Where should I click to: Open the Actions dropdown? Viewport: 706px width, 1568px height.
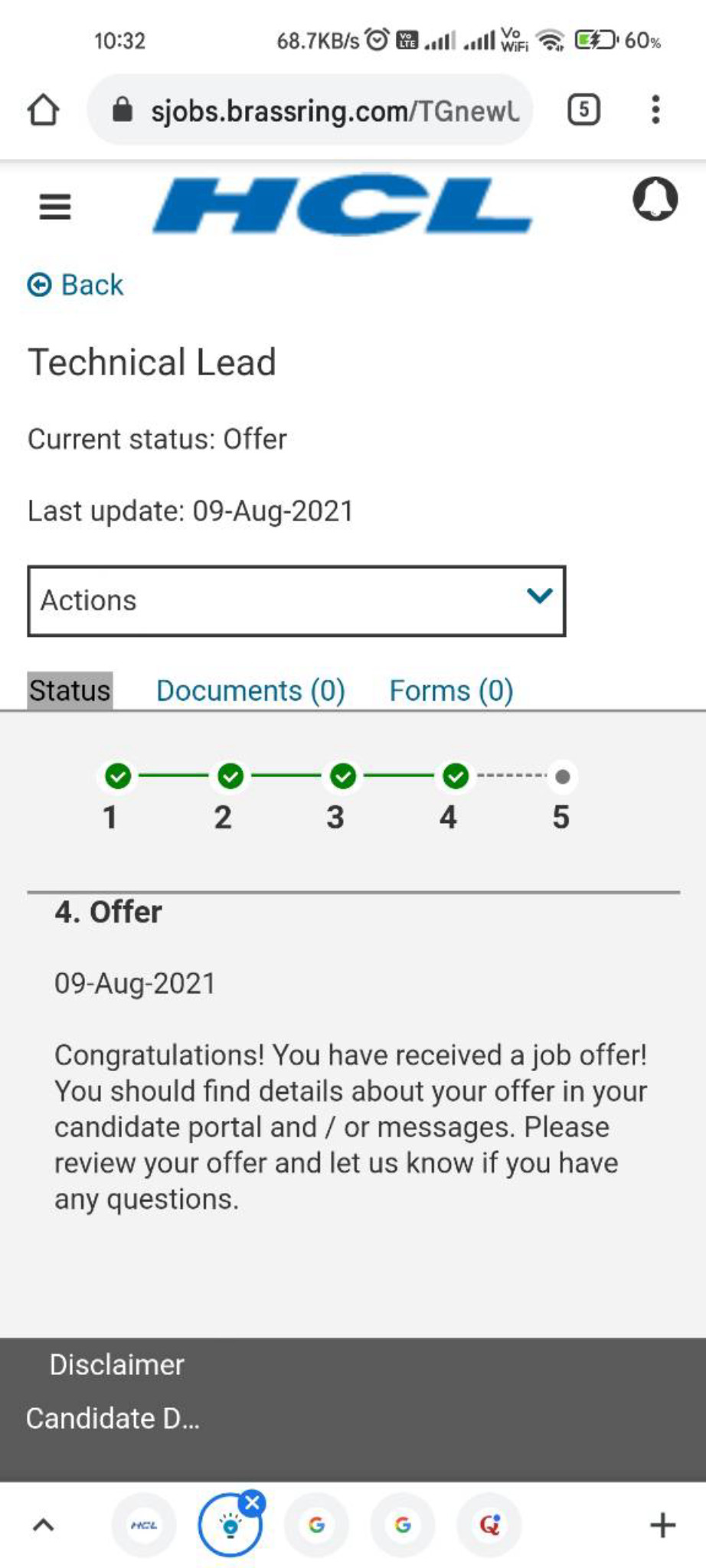click(x=296, y=599)
